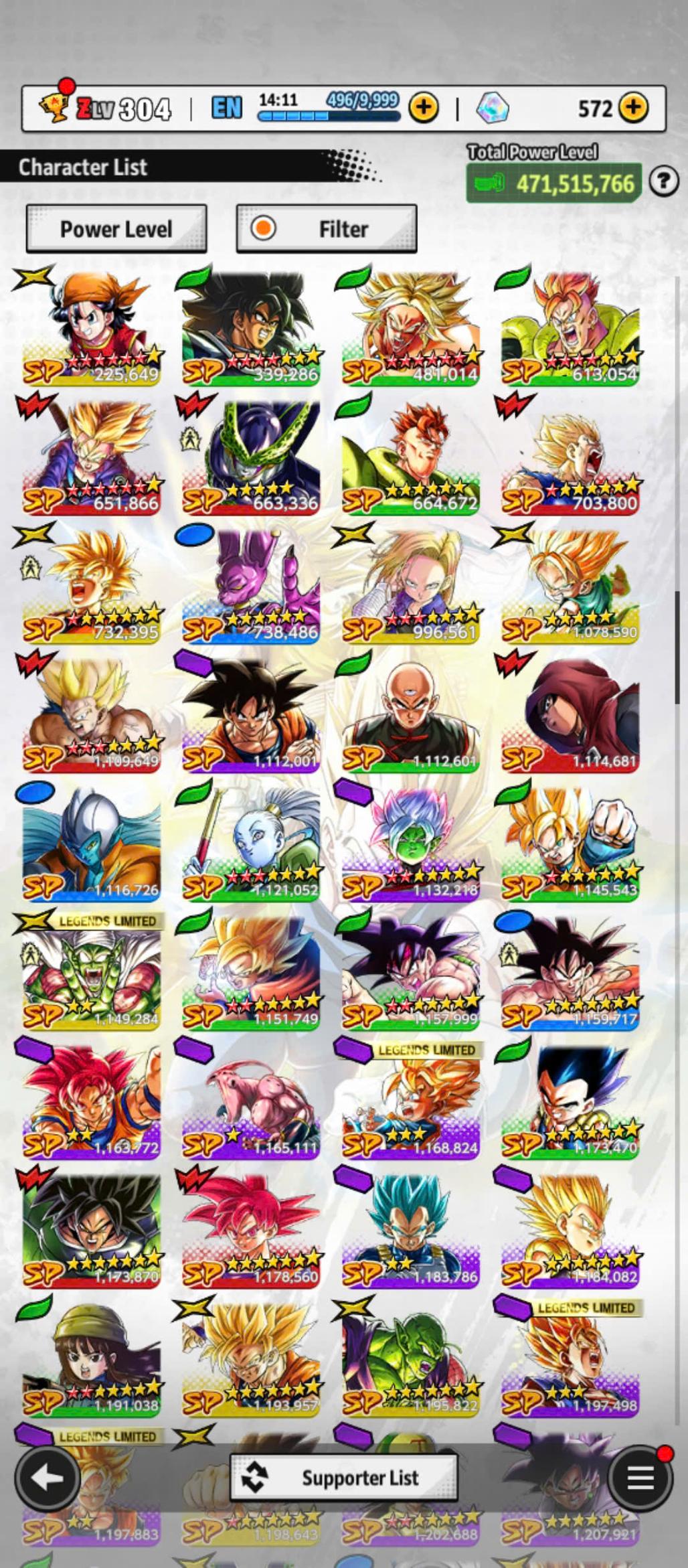Go back with the arrow button
688x1568 pixels.
point(48,1478)
